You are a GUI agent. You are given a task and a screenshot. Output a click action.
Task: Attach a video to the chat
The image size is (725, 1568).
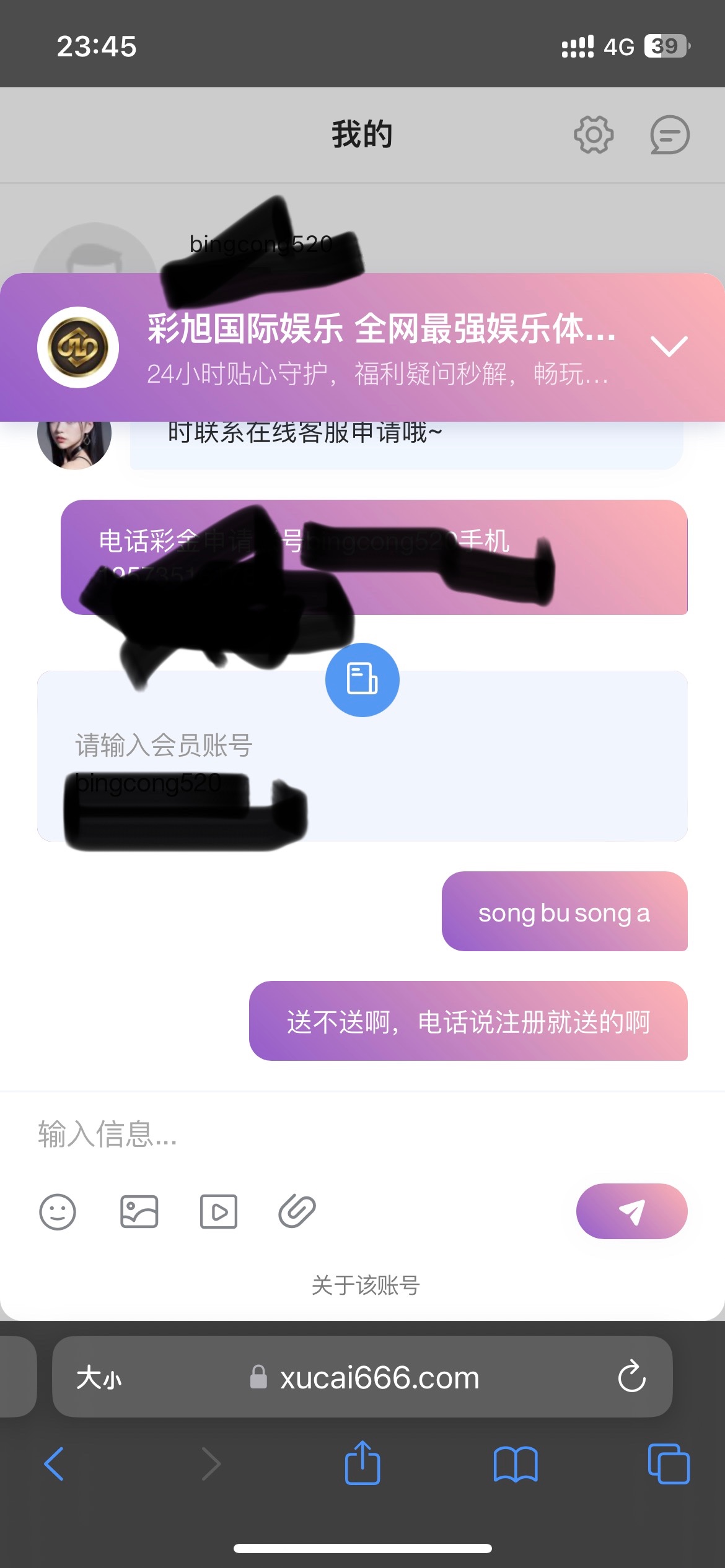pyautogui.click(x=218, y=1211)
